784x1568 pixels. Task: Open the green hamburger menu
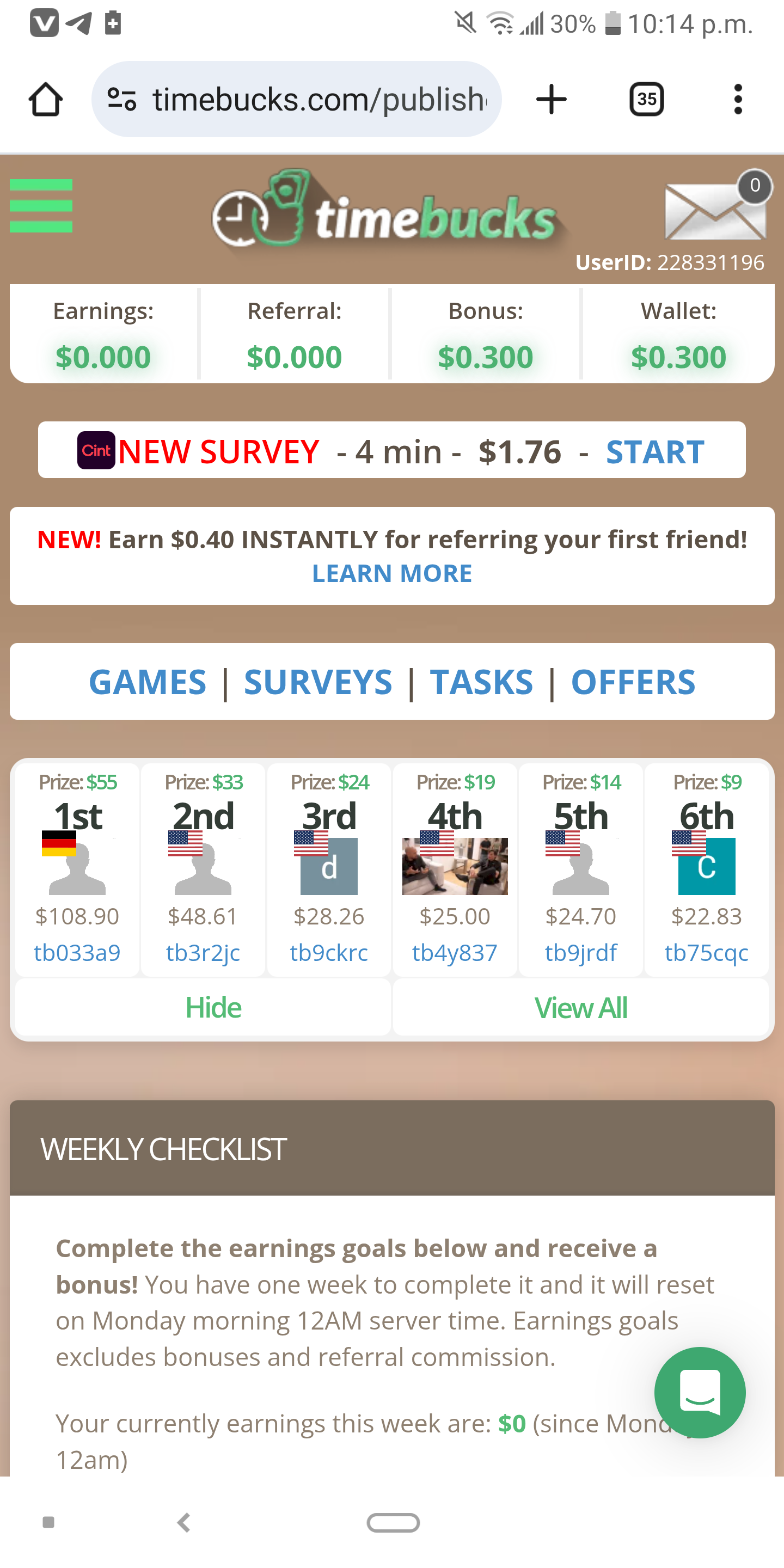point(41,206)
